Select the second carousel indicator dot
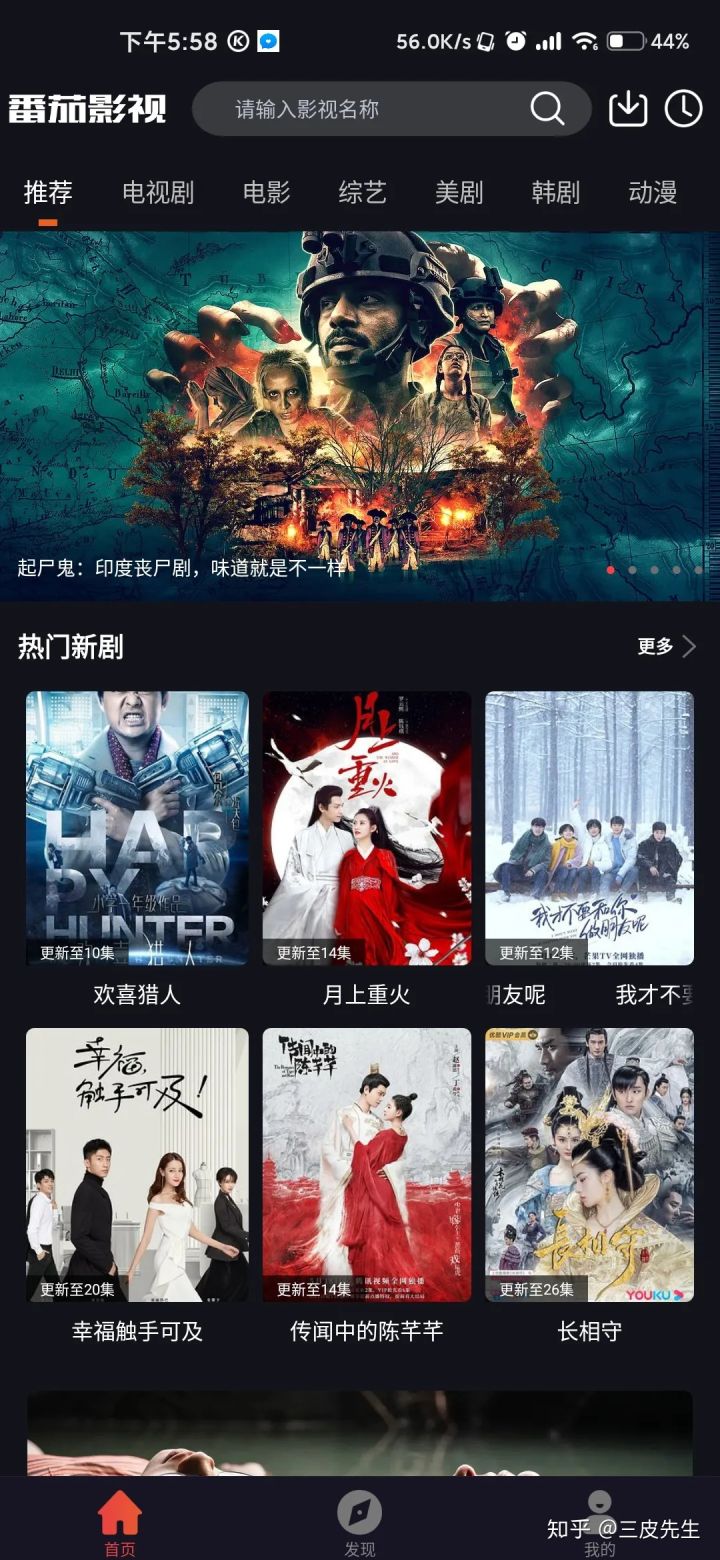The image size is (720, 1560). (632, 570)
